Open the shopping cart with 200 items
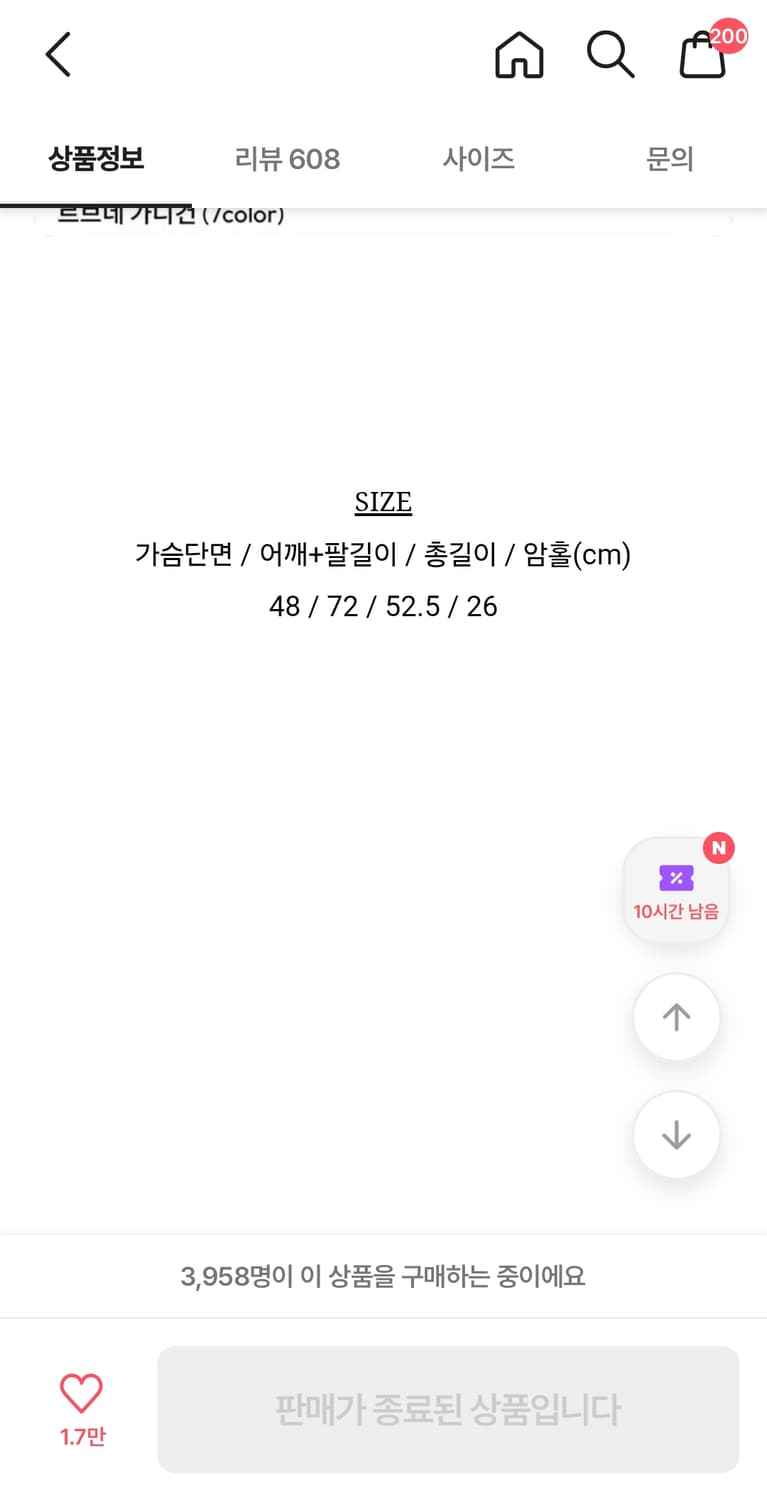The width and height of the screenshot is (767, 1500). 701,57
